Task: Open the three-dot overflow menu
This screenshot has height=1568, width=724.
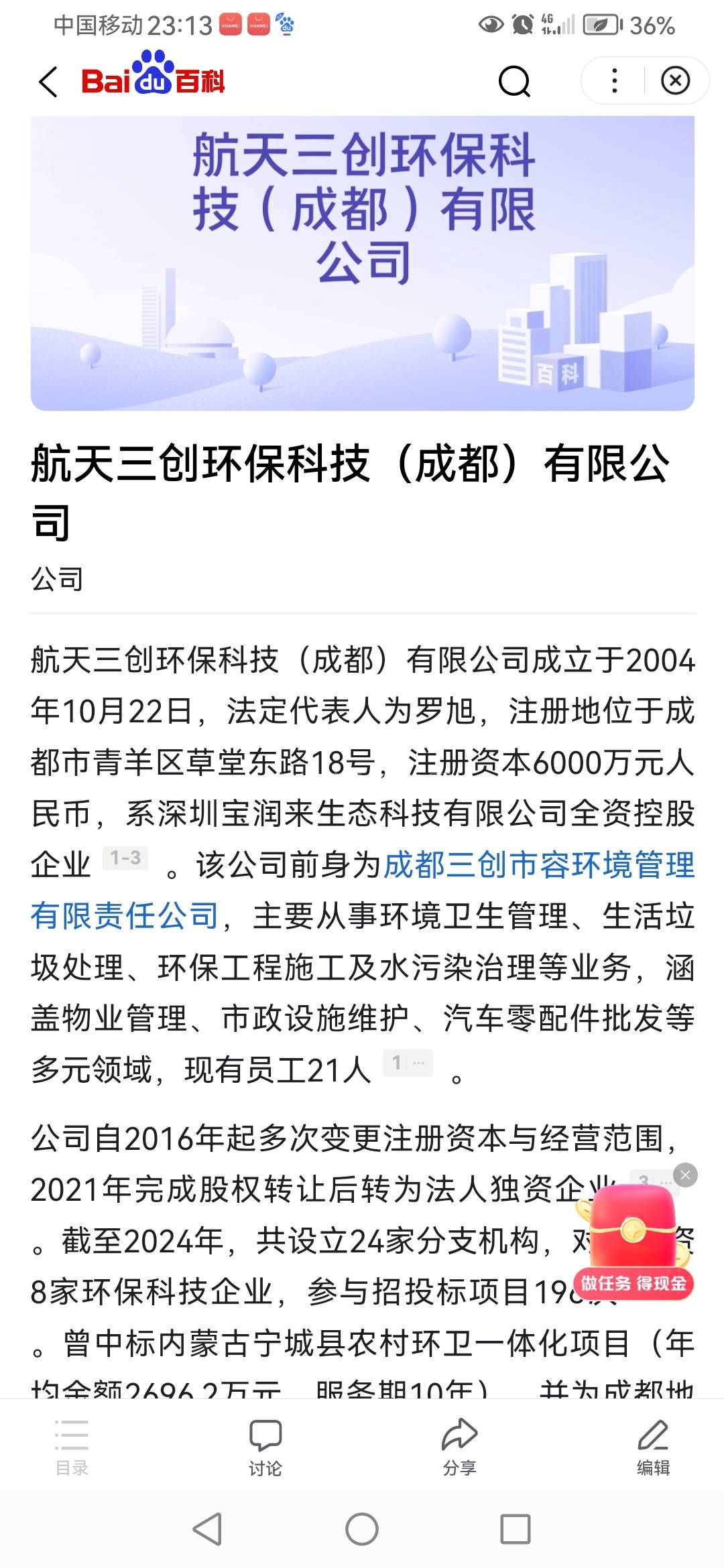Action: tap(614, 81)
